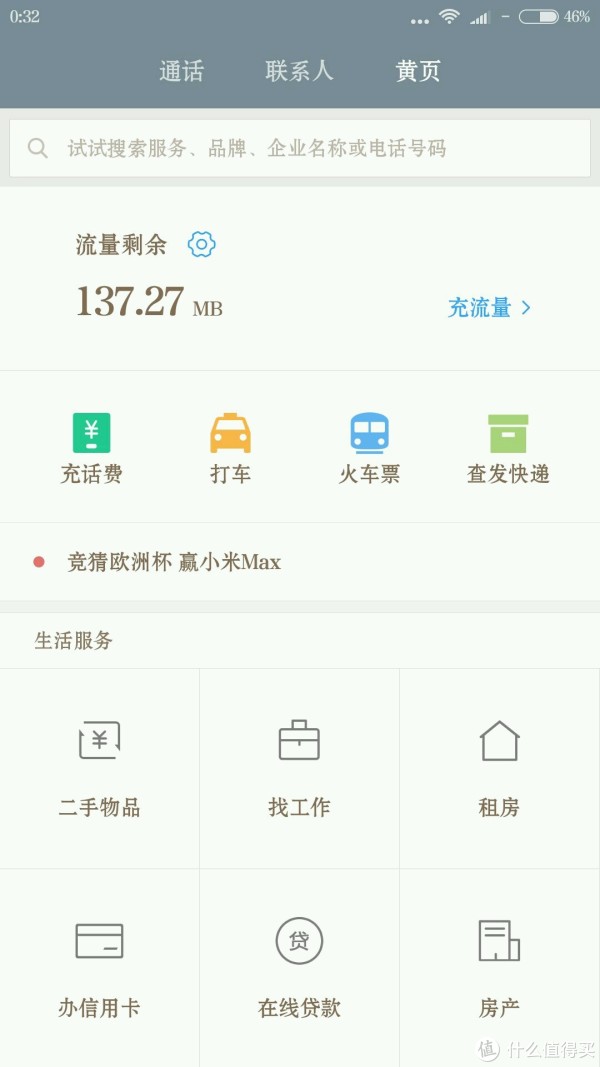Screen dimensions: 600x1067
Task: Tap 充流量 to buy data
Action: (x=489, y=308)
